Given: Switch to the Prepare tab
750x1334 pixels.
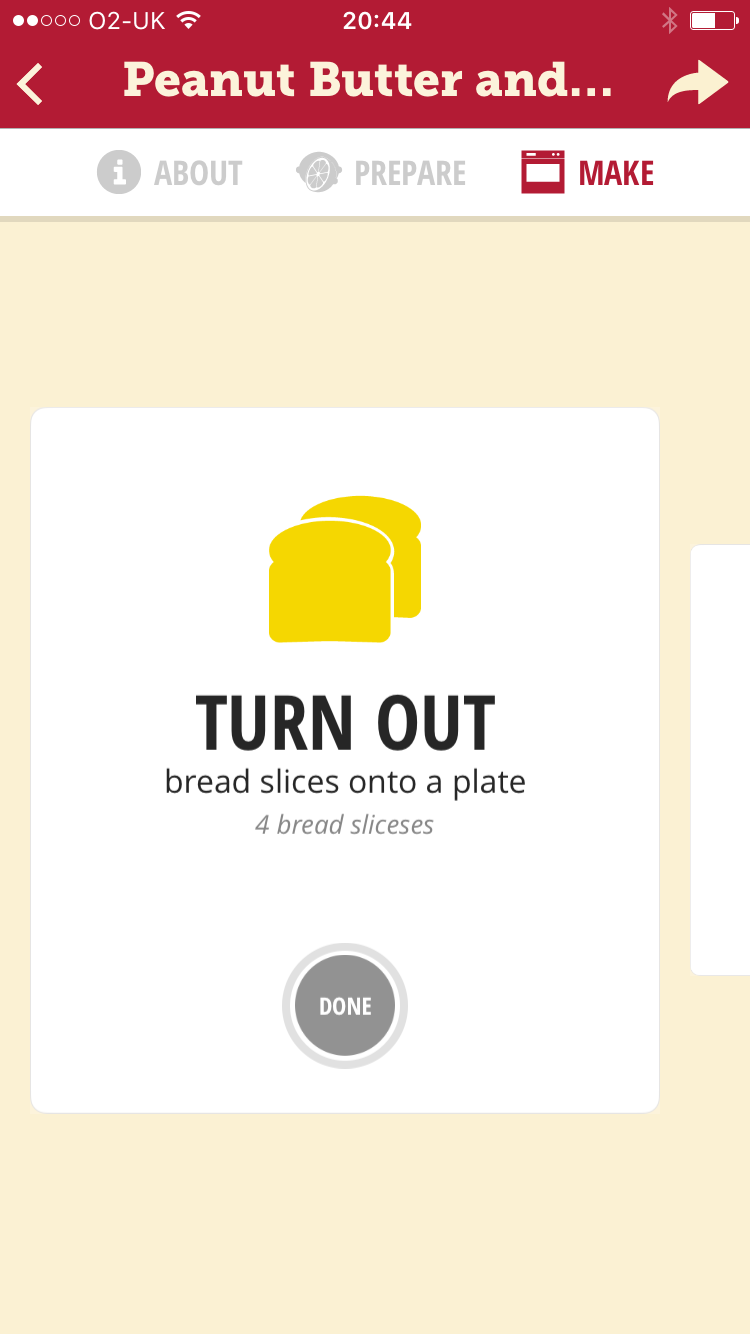Looking at the screenshot, I should pos(381,173).
